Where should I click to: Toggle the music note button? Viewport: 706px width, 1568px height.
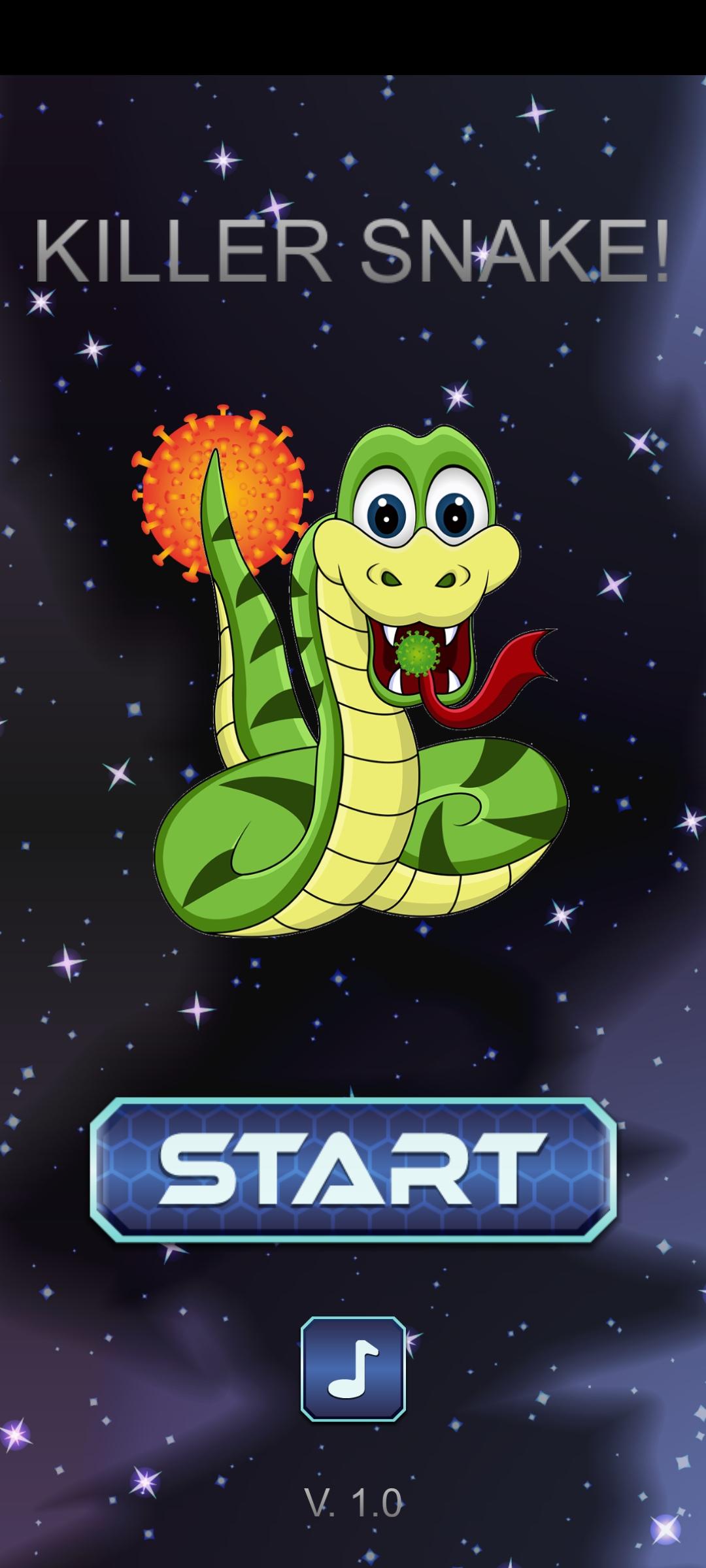pyautogui.click(x=353, y=1369)
